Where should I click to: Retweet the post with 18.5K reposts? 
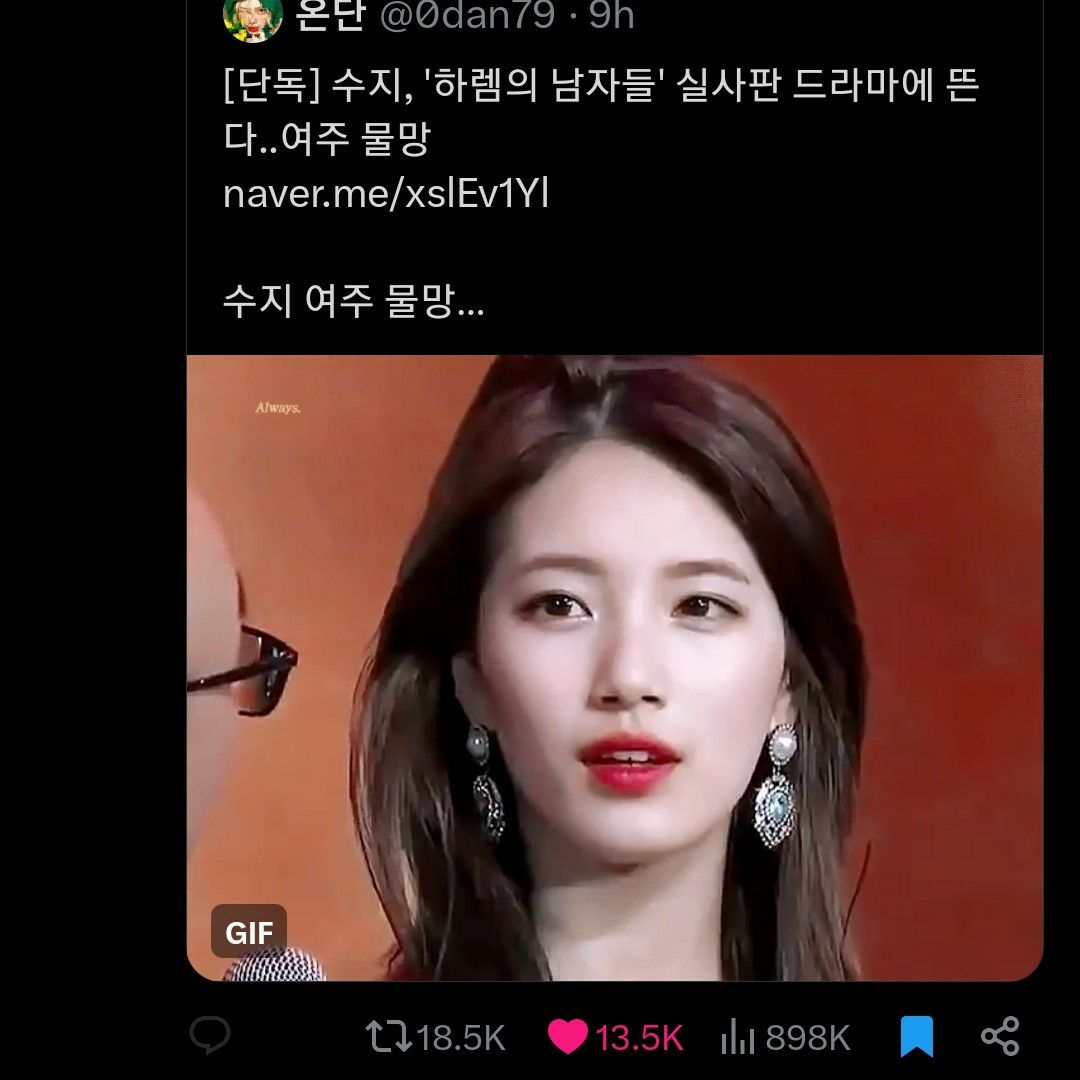pyautogui.click(x=388, y=1037)
